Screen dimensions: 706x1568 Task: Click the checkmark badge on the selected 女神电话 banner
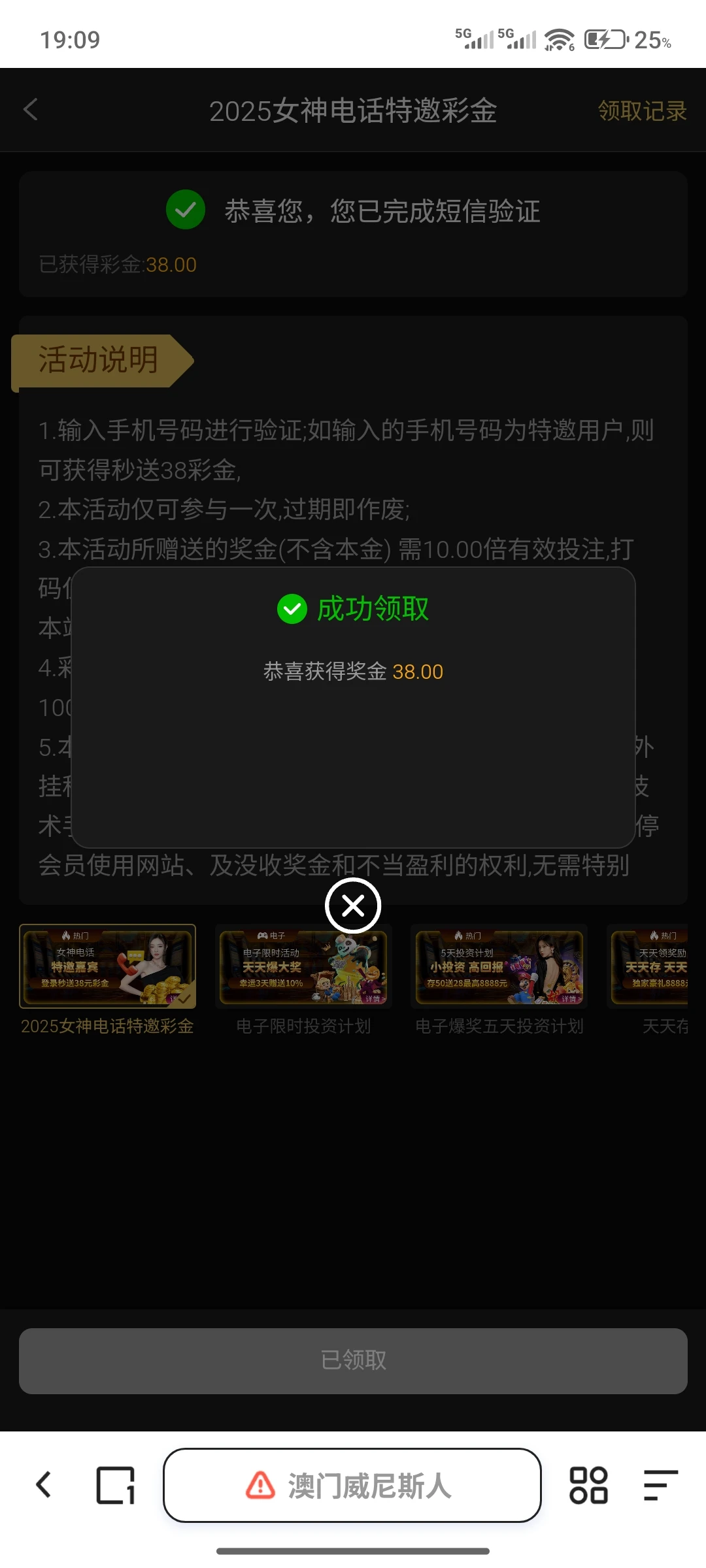pyautogui.click(x=185, y=998)
